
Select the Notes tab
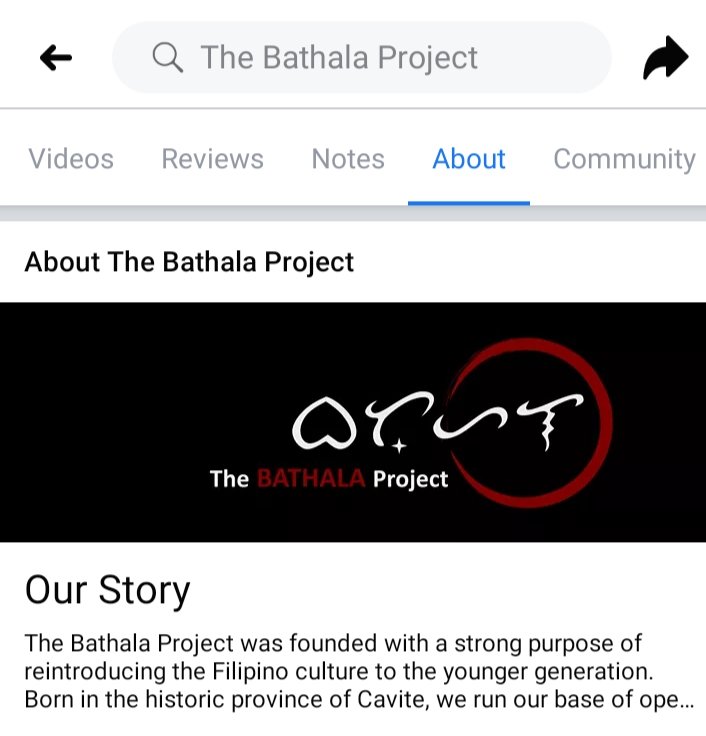coord(348,159)
